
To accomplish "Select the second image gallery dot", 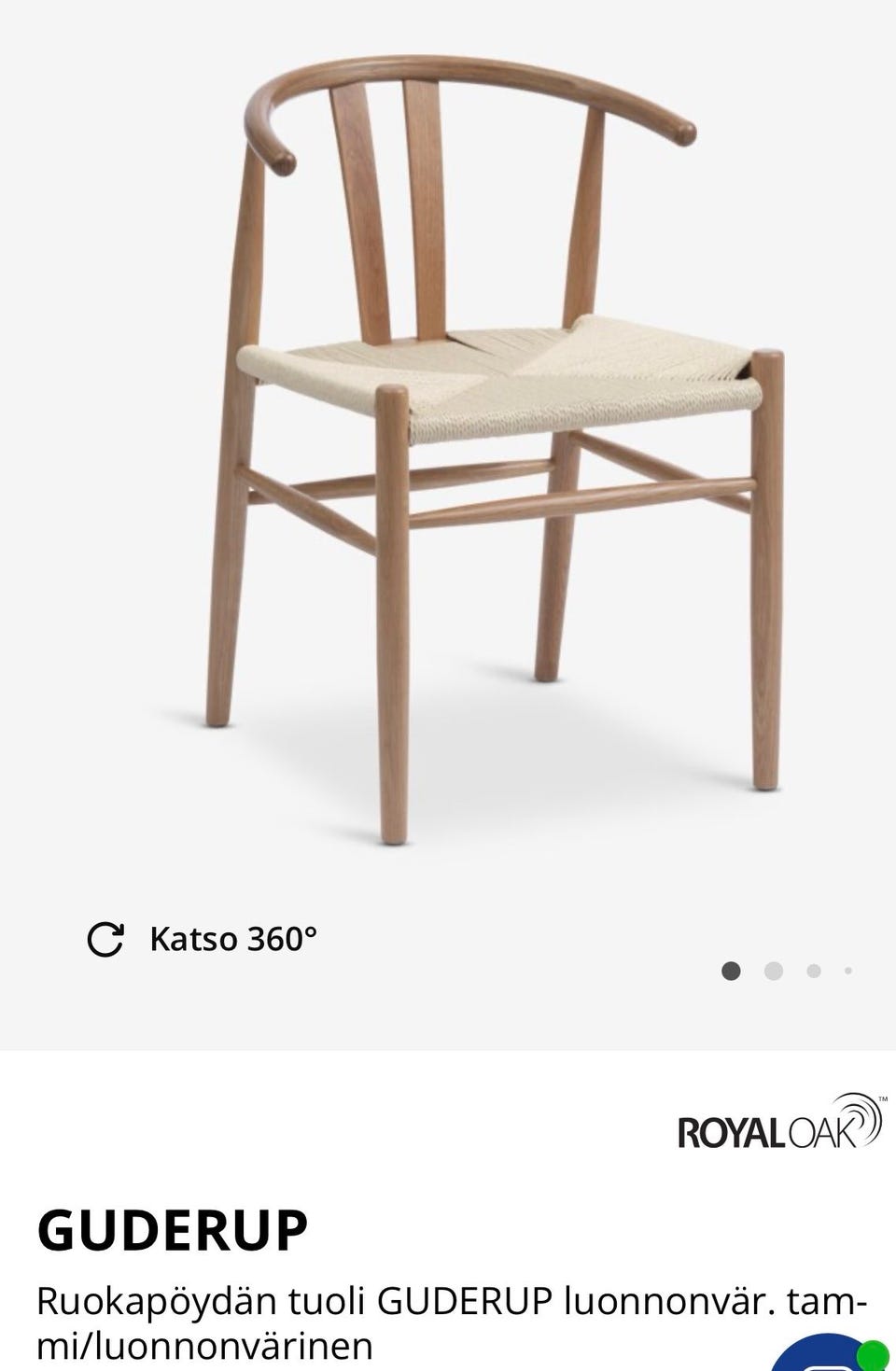I will (x=773, y=972).
